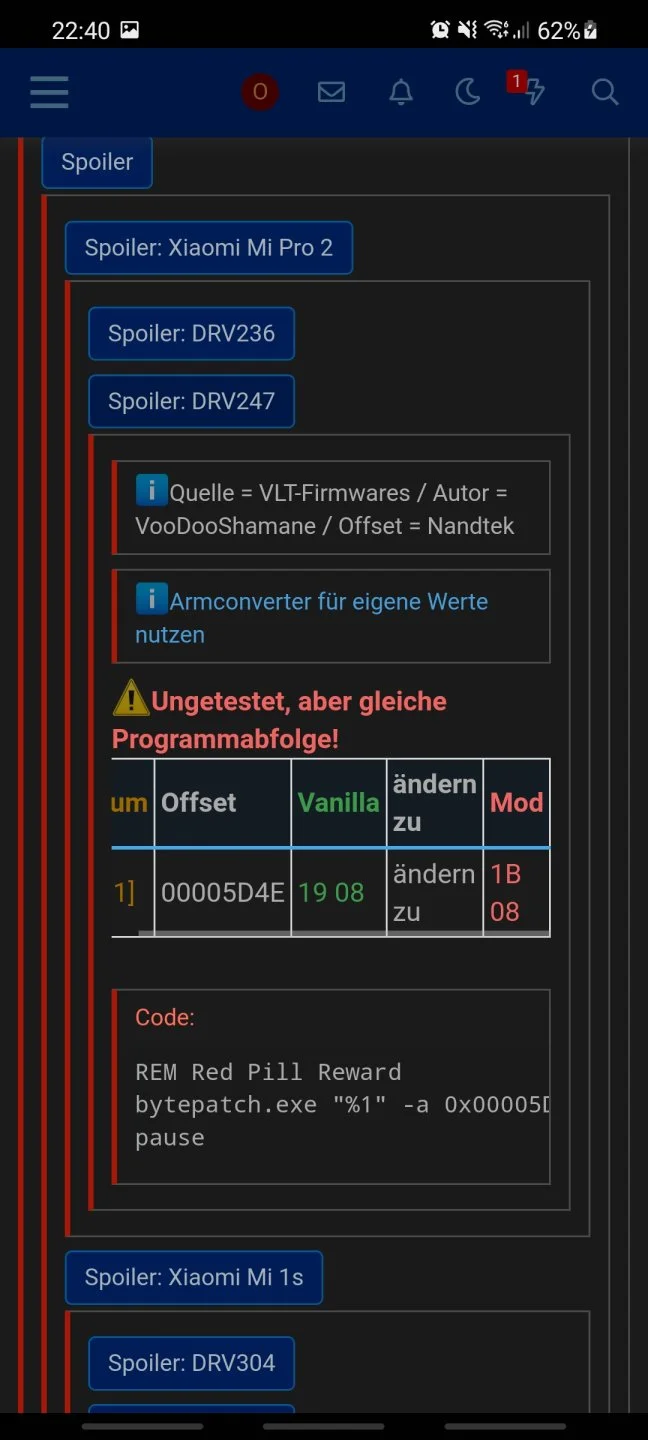Open the Armconverter für eigene Werte link
Image resolution: width=648 pixels, height=1440 pixels.
pyautogui.click(x=312, y=618)
